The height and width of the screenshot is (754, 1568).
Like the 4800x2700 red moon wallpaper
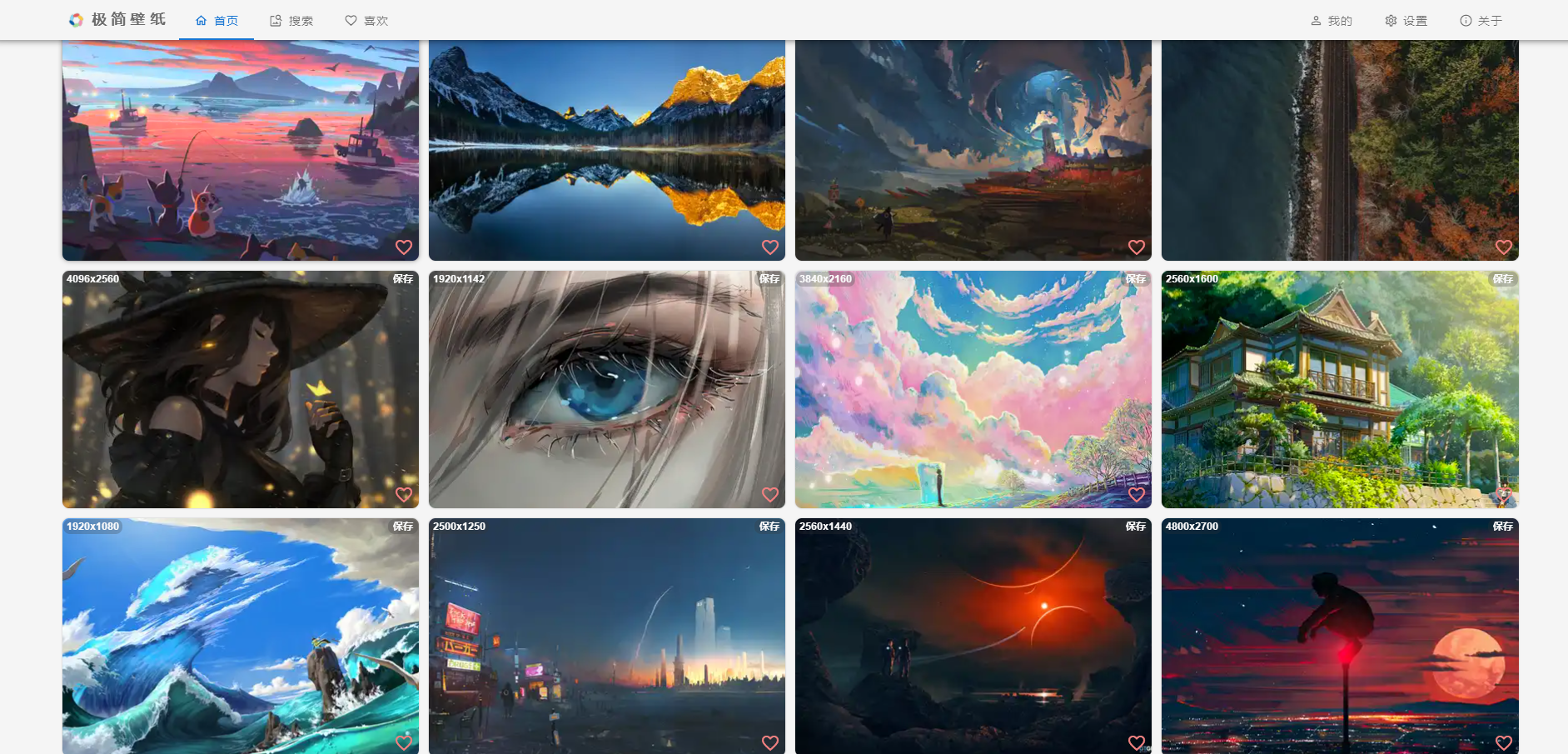[x=1503, y=742]
